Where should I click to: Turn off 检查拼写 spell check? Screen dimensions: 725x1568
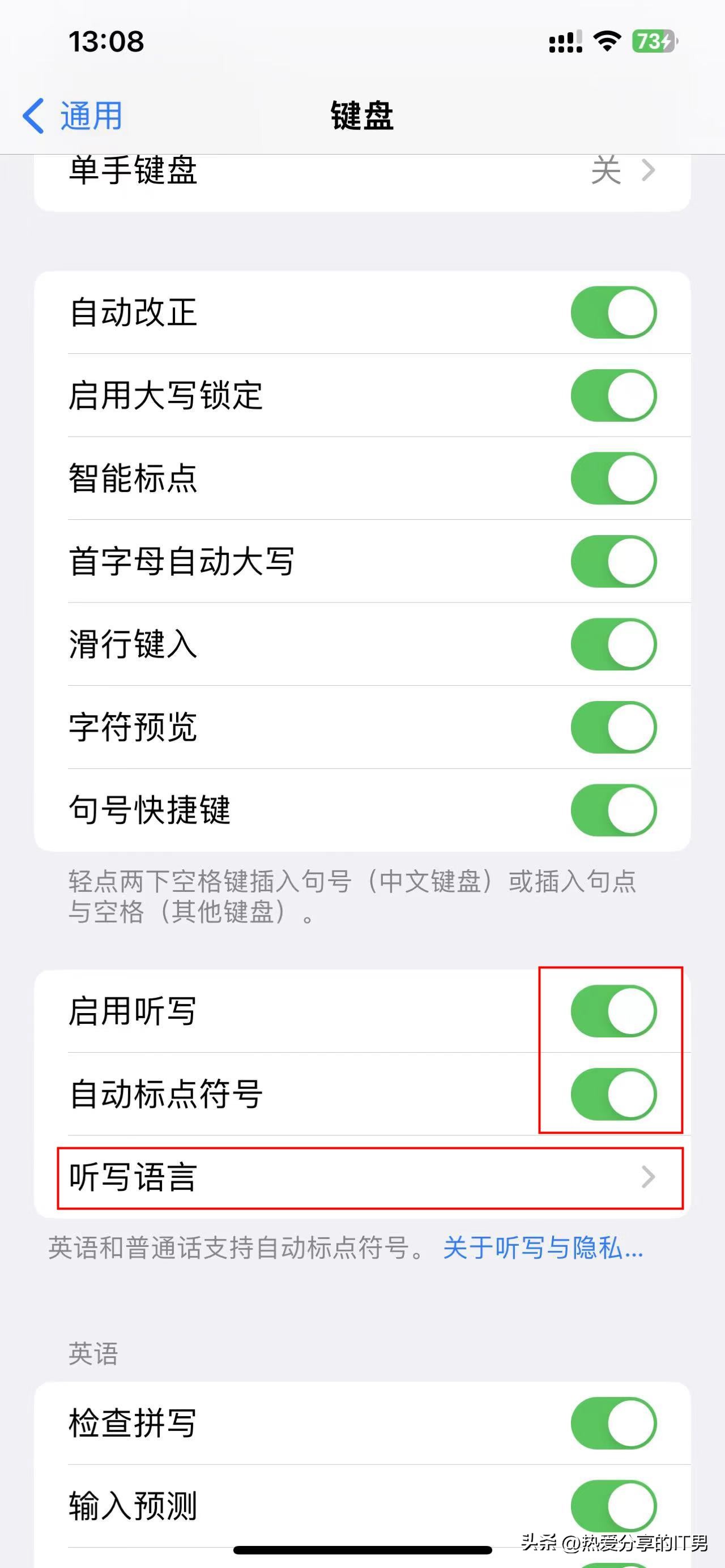point(613,1422)
